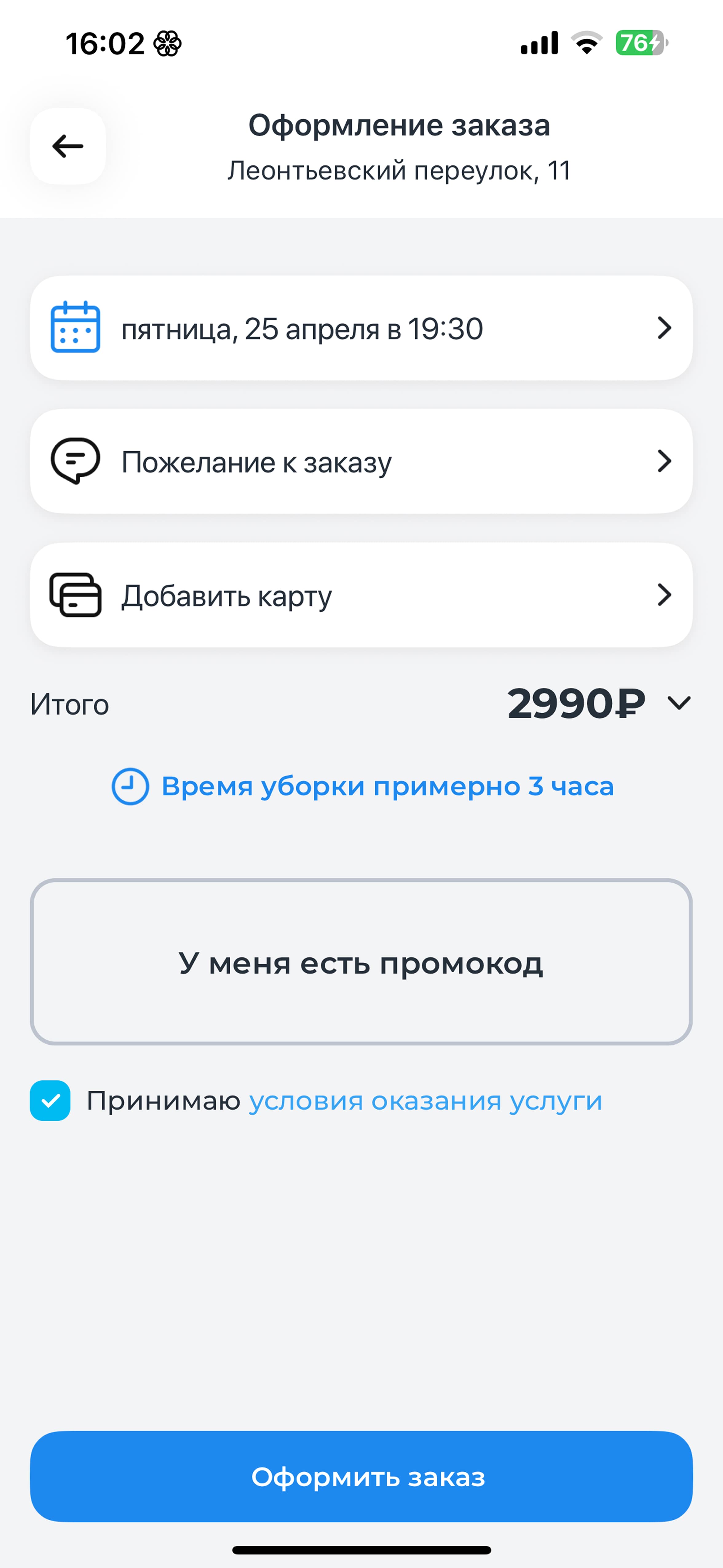Expand the Итого price breakdown
The image size is (723, 1568).
[x=678, y=703]
